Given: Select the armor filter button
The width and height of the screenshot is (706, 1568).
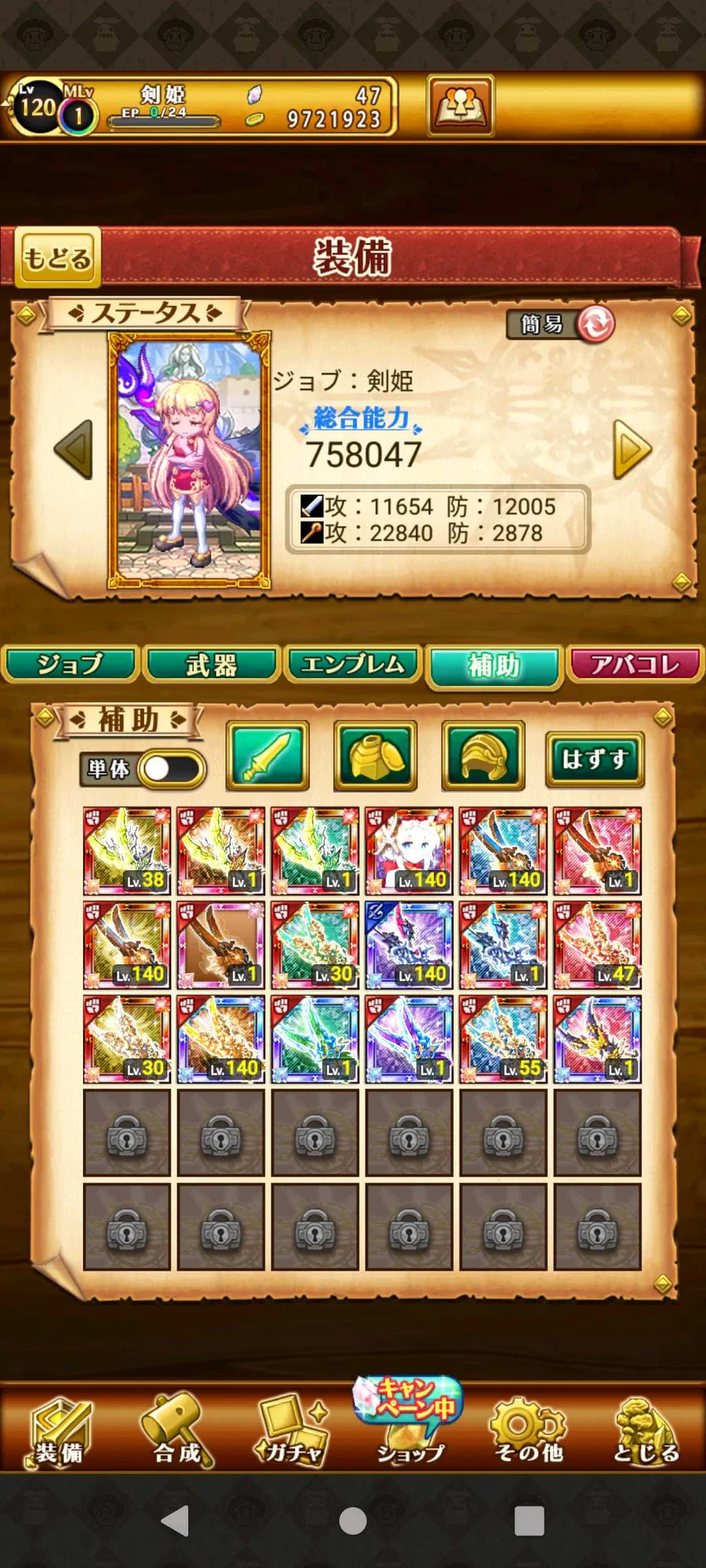Looking at the screenshot, I should [375, 756].
